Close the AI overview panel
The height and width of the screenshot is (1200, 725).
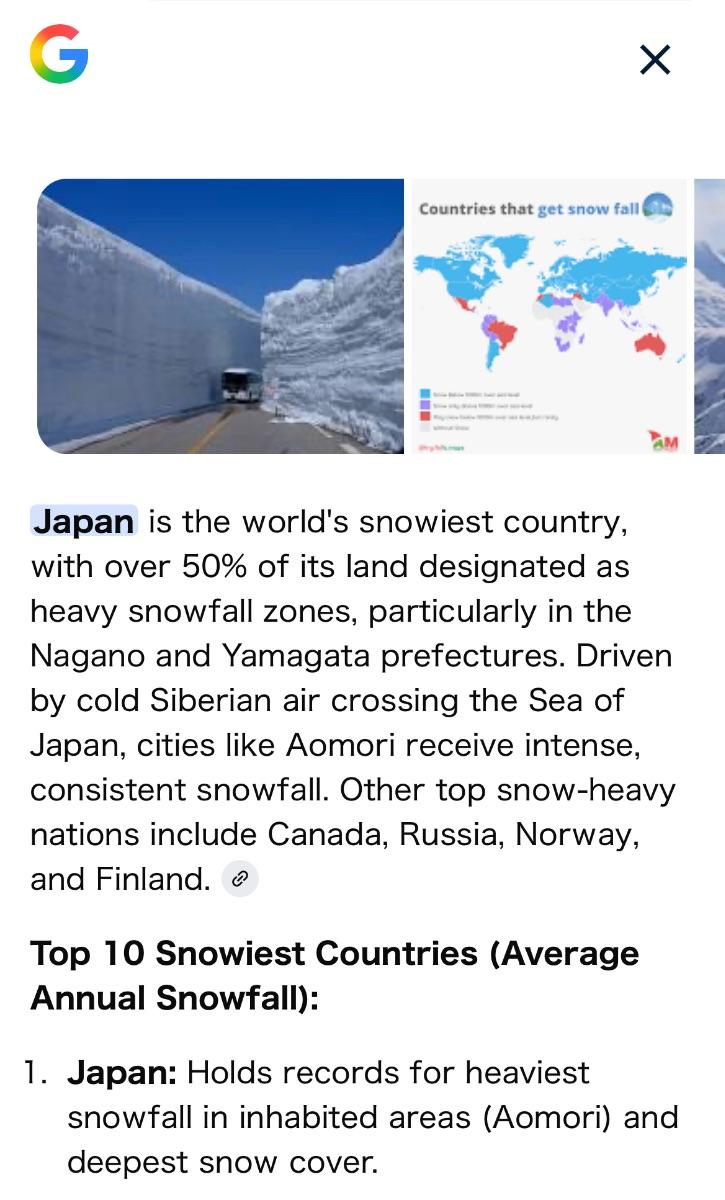point(655,60)
